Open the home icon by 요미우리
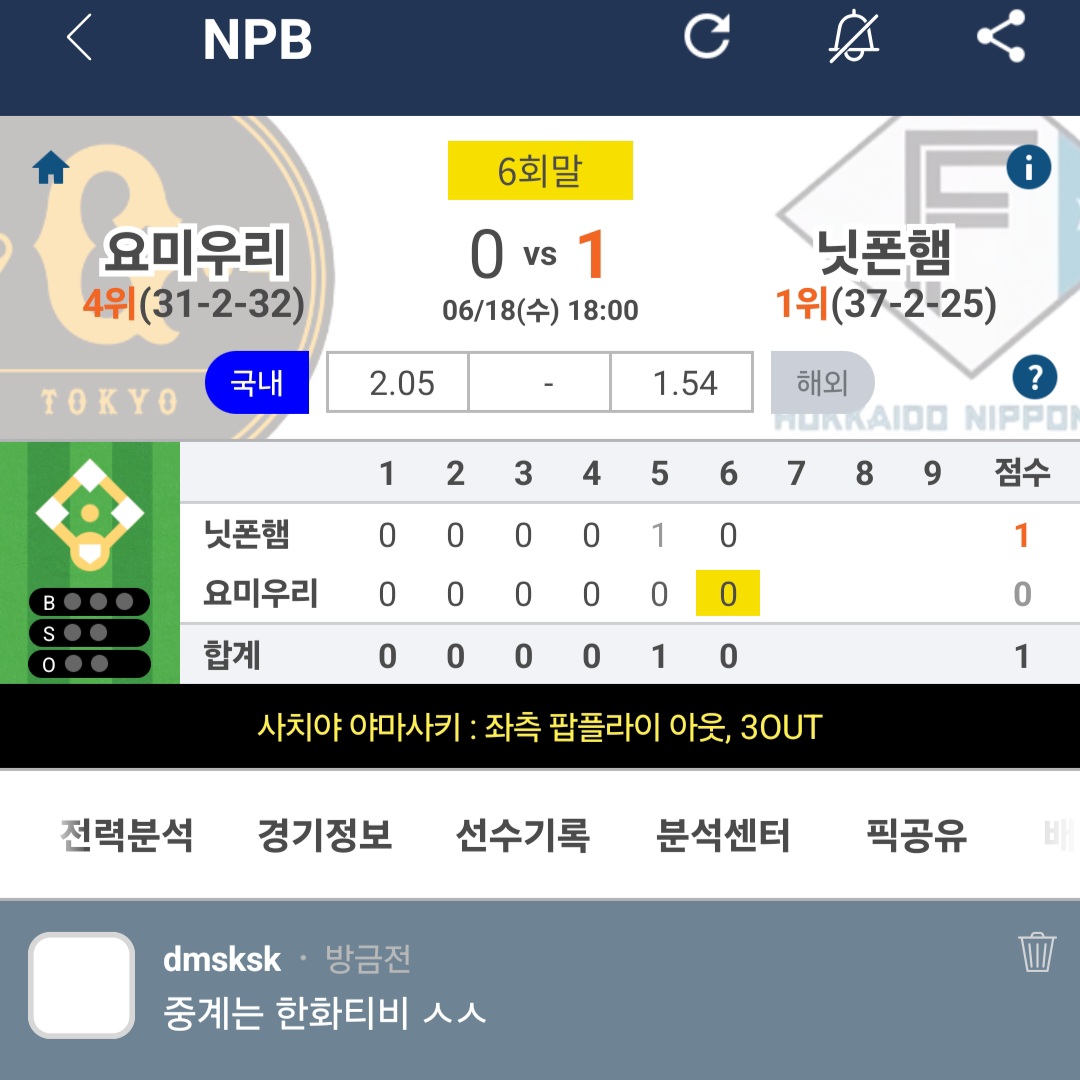1080x1080 pixels. click(x=51, y=169)
